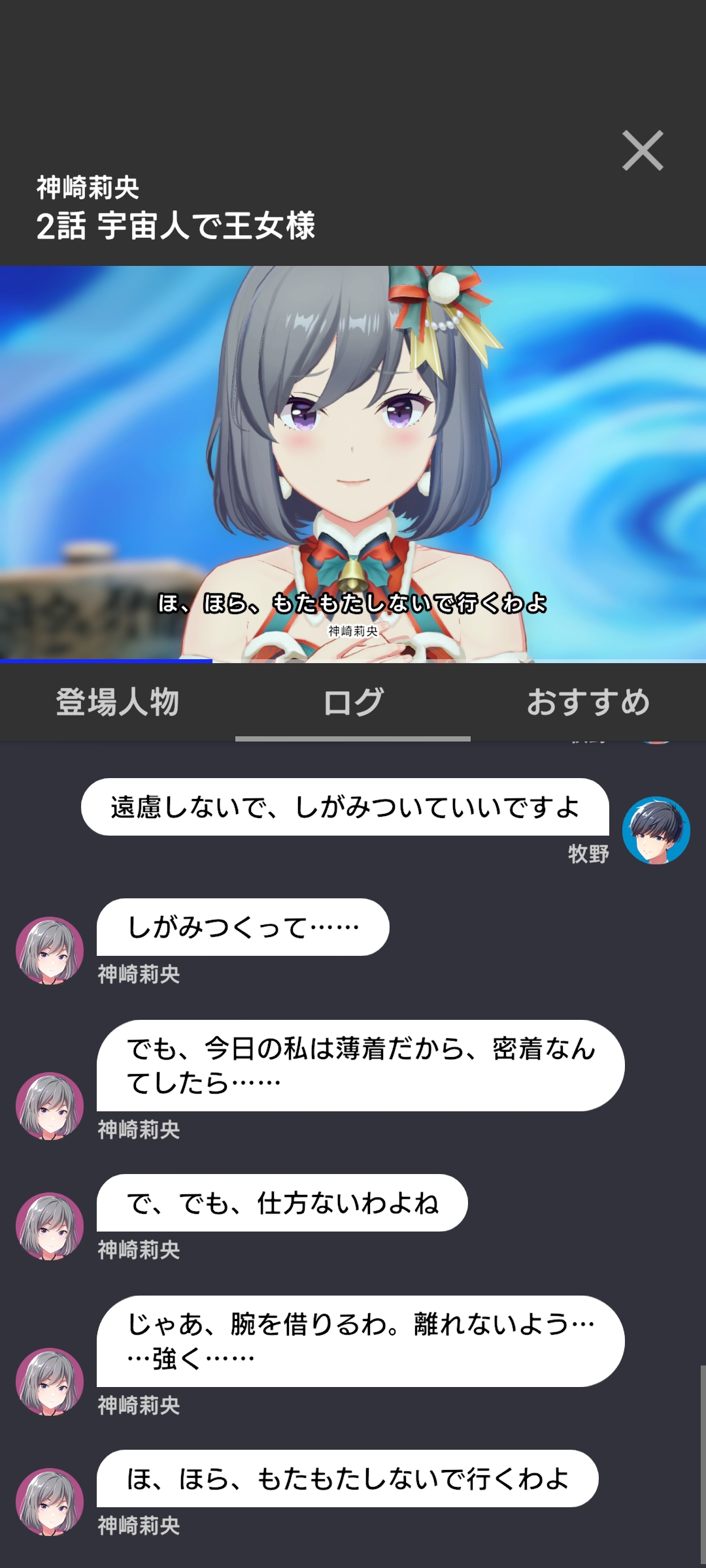Select the ログ tab
Image resolution: width=706 pixels, height=1568 pixels.
tap(353, 703)
